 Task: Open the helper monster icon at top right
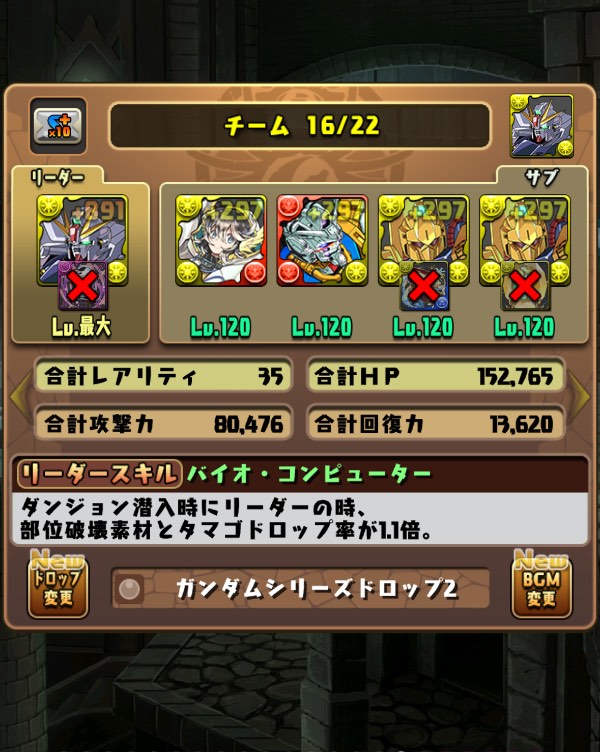point(539,127)
